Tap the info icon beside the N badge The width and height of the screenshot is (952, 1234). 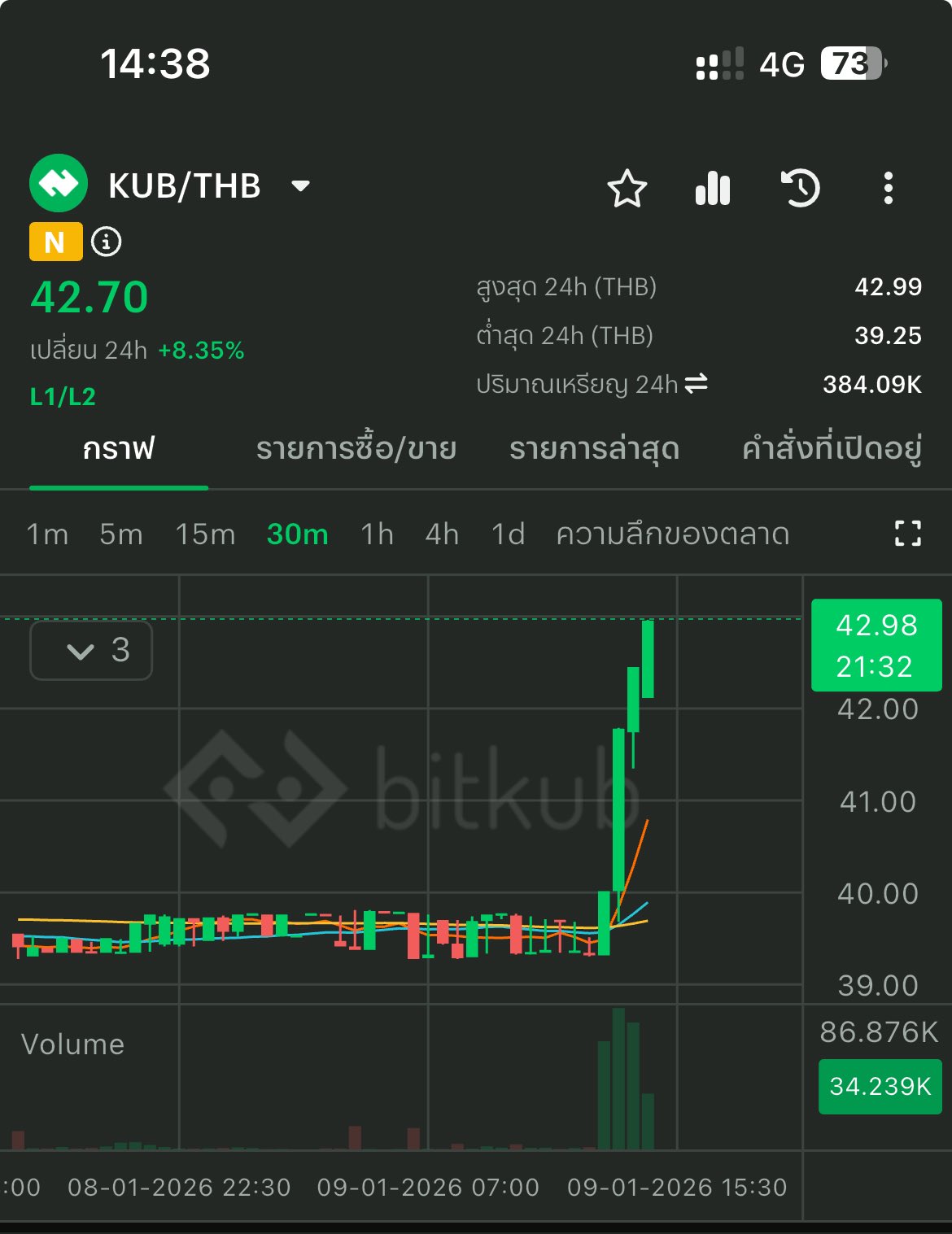tap(107, 242)
